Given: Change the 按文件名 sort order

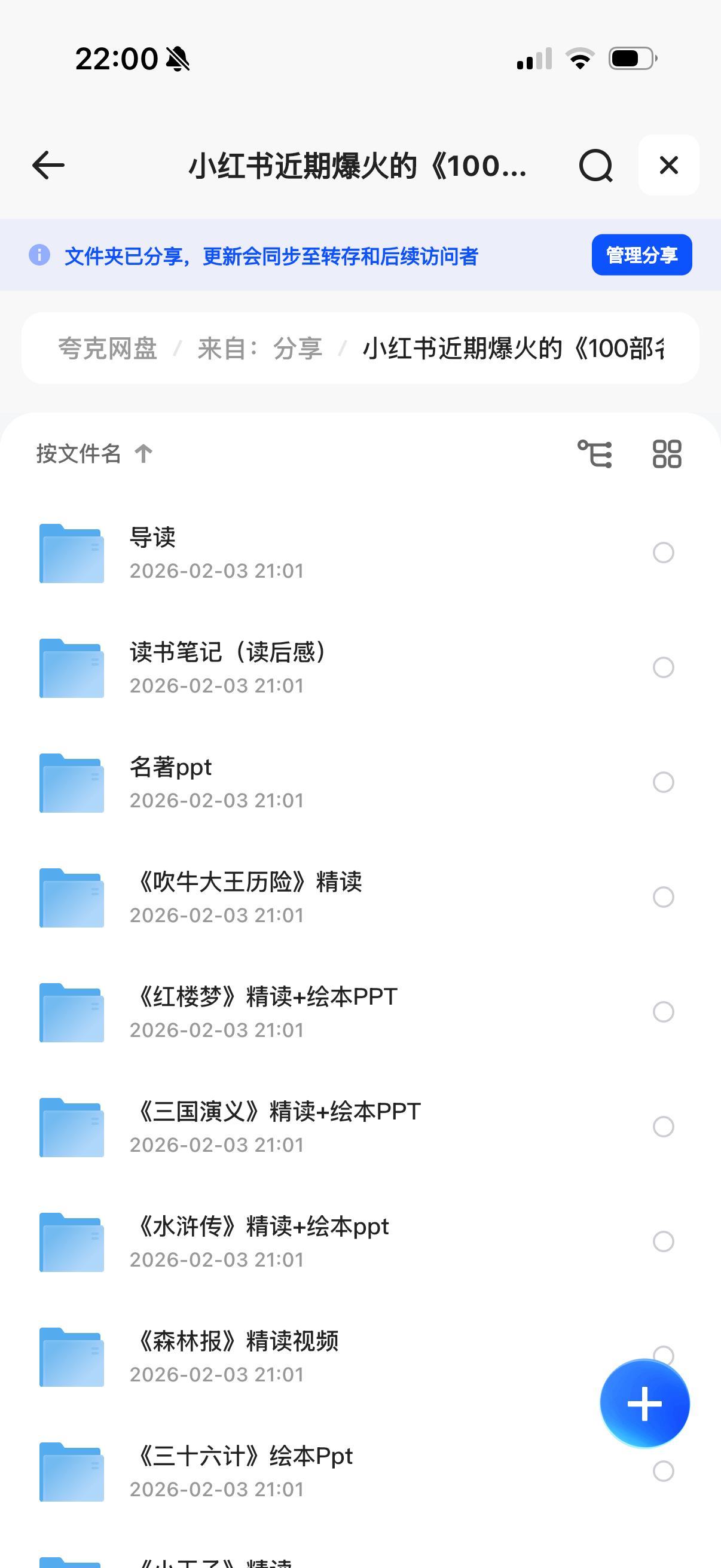Looking at the screenshot, I should (x=94, y=453).
